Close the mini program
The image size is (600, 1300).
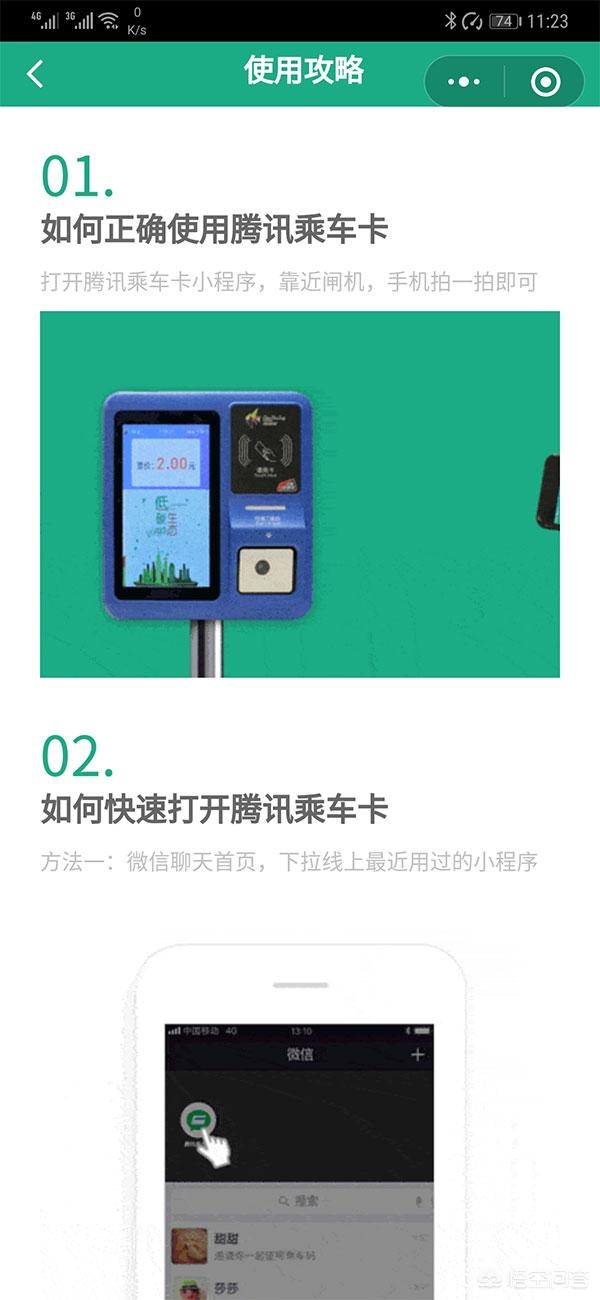coord(545,81)
